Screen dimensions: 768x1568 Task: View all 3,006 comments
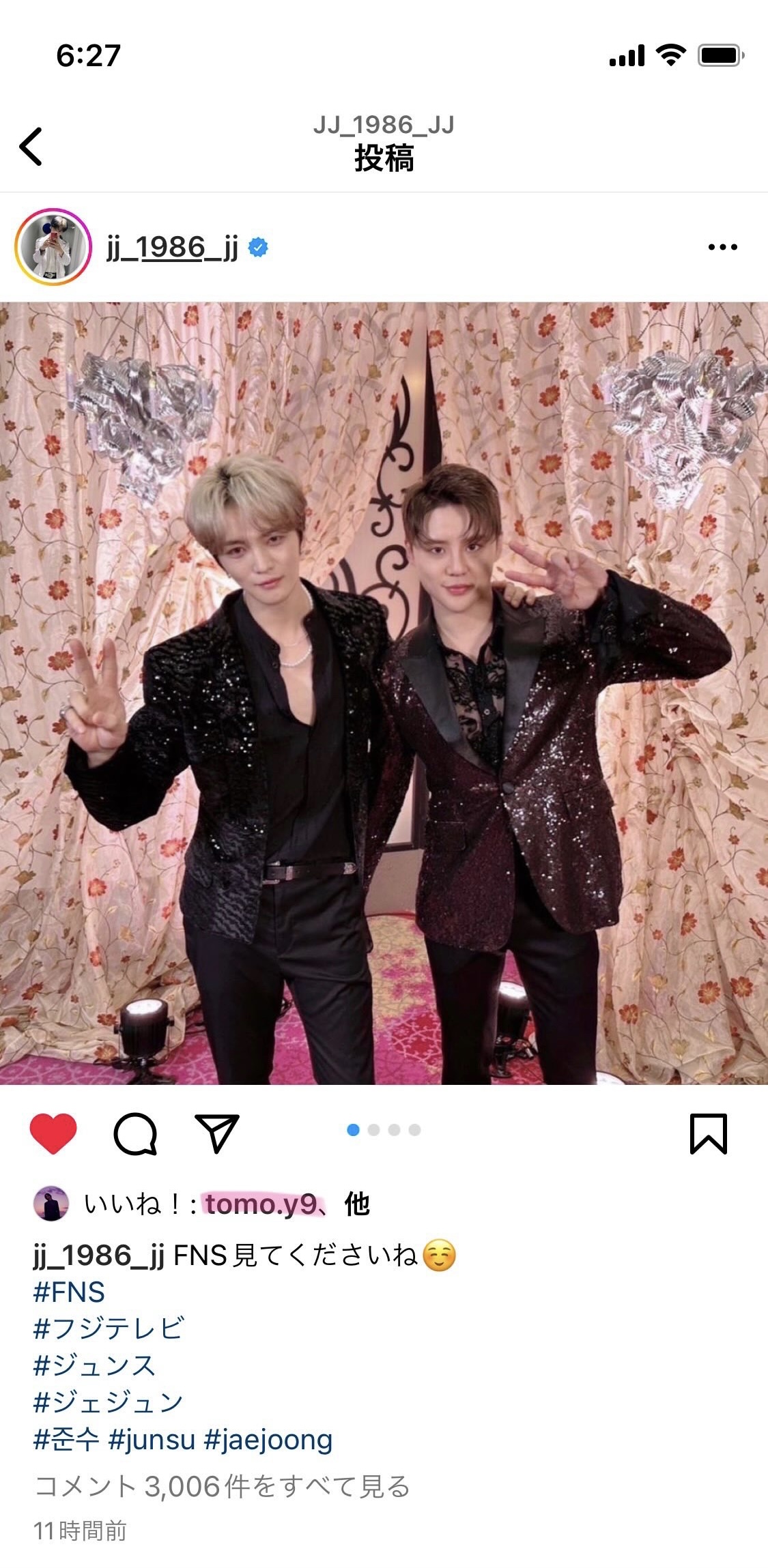[222, 1486]
